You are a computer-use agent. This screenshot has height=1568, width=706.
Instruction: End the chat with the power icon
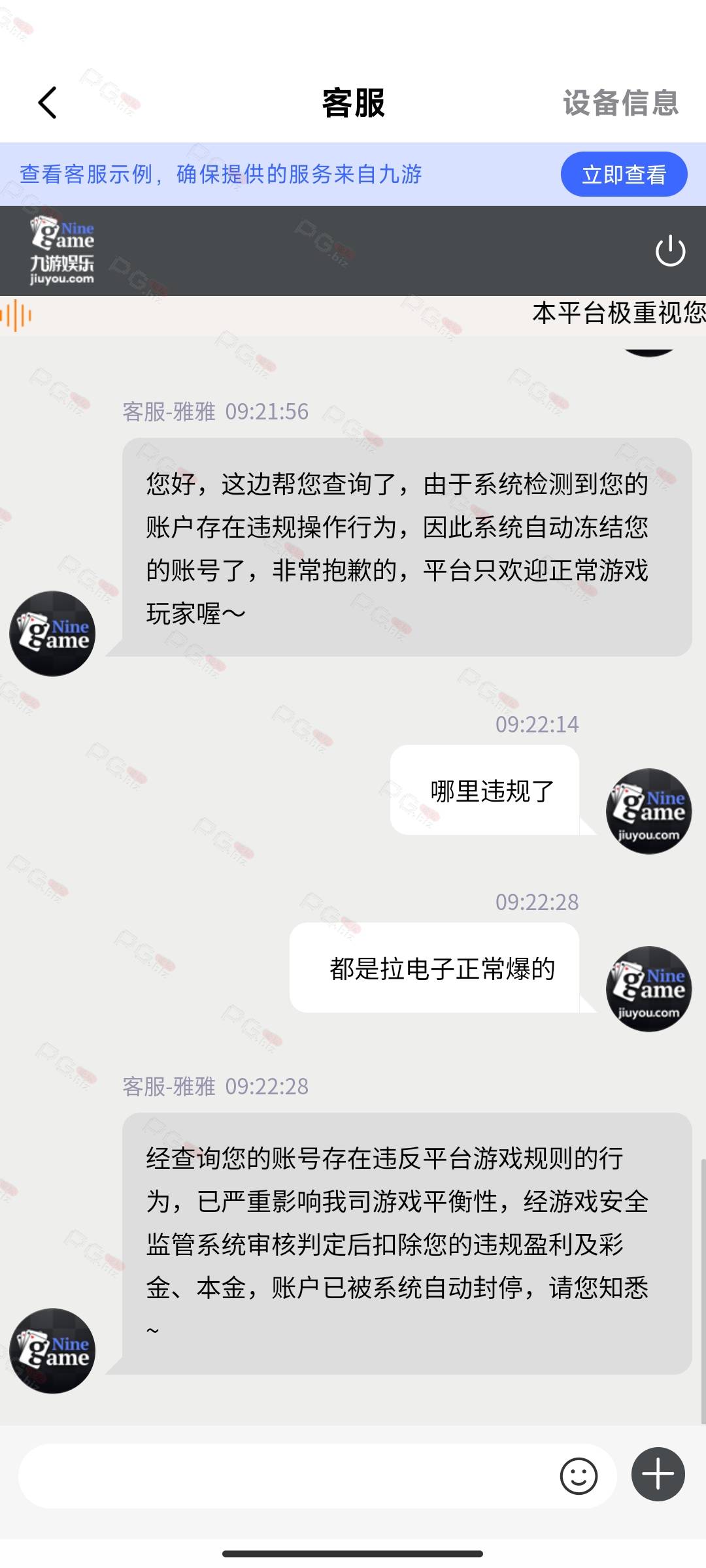(x=670, y=252)
